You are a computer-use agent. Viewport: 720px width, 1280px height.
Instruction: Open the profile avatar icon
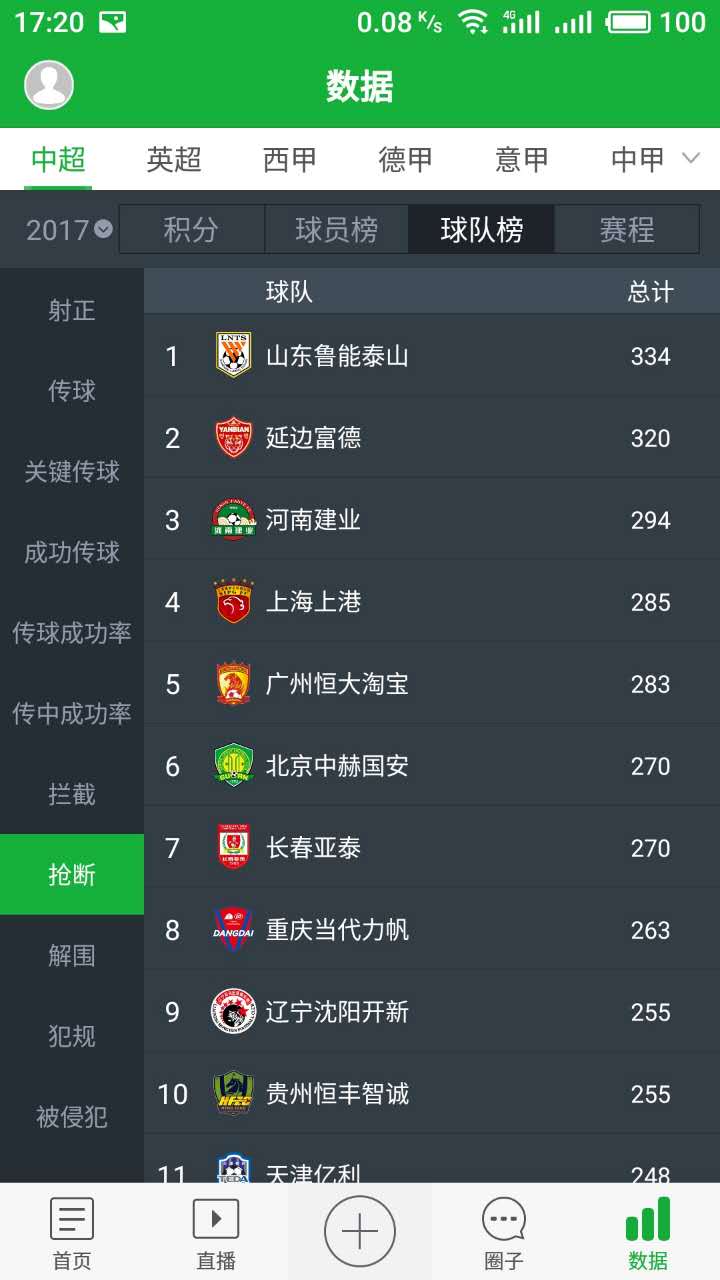coord(49,85)
